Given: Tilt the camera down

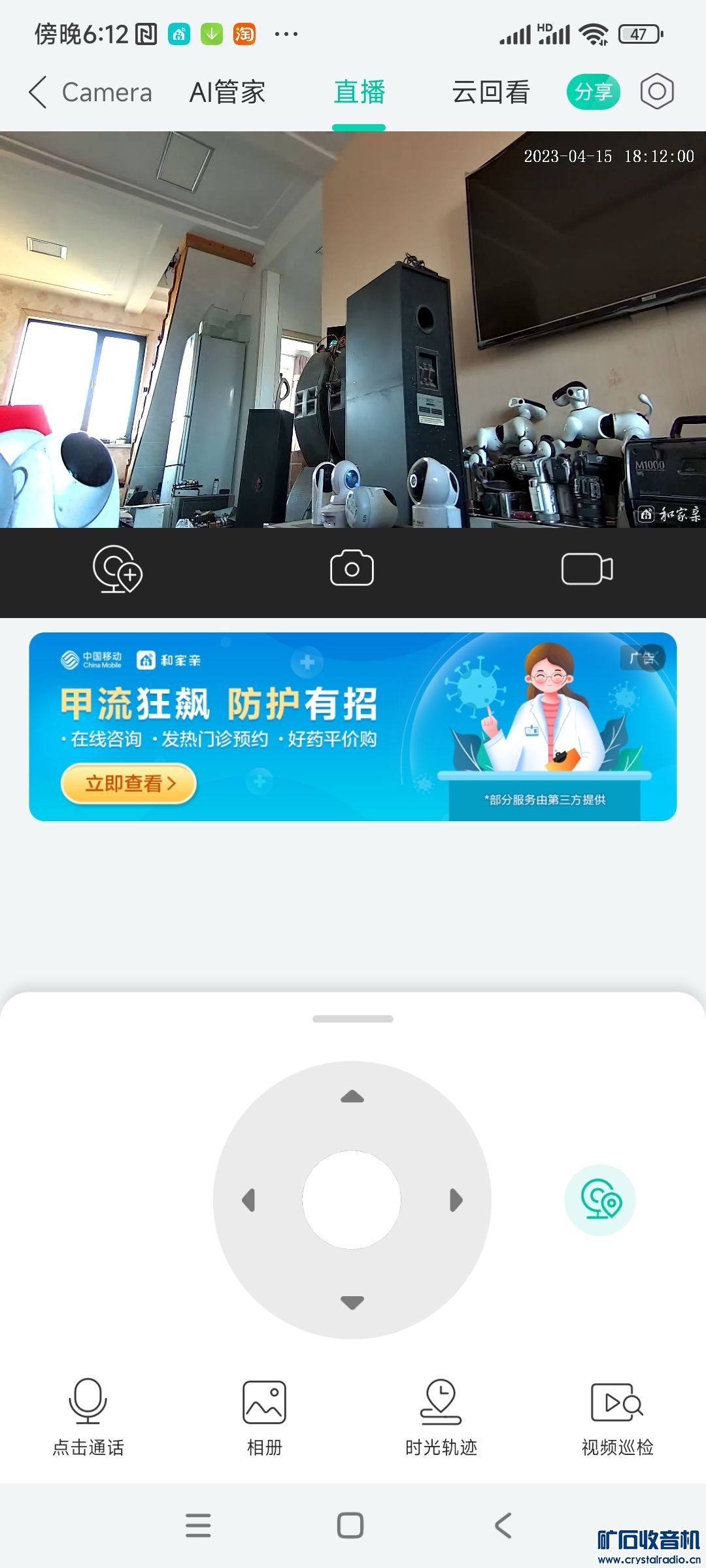Looking at the screenshot, I should coord(352,1303).
